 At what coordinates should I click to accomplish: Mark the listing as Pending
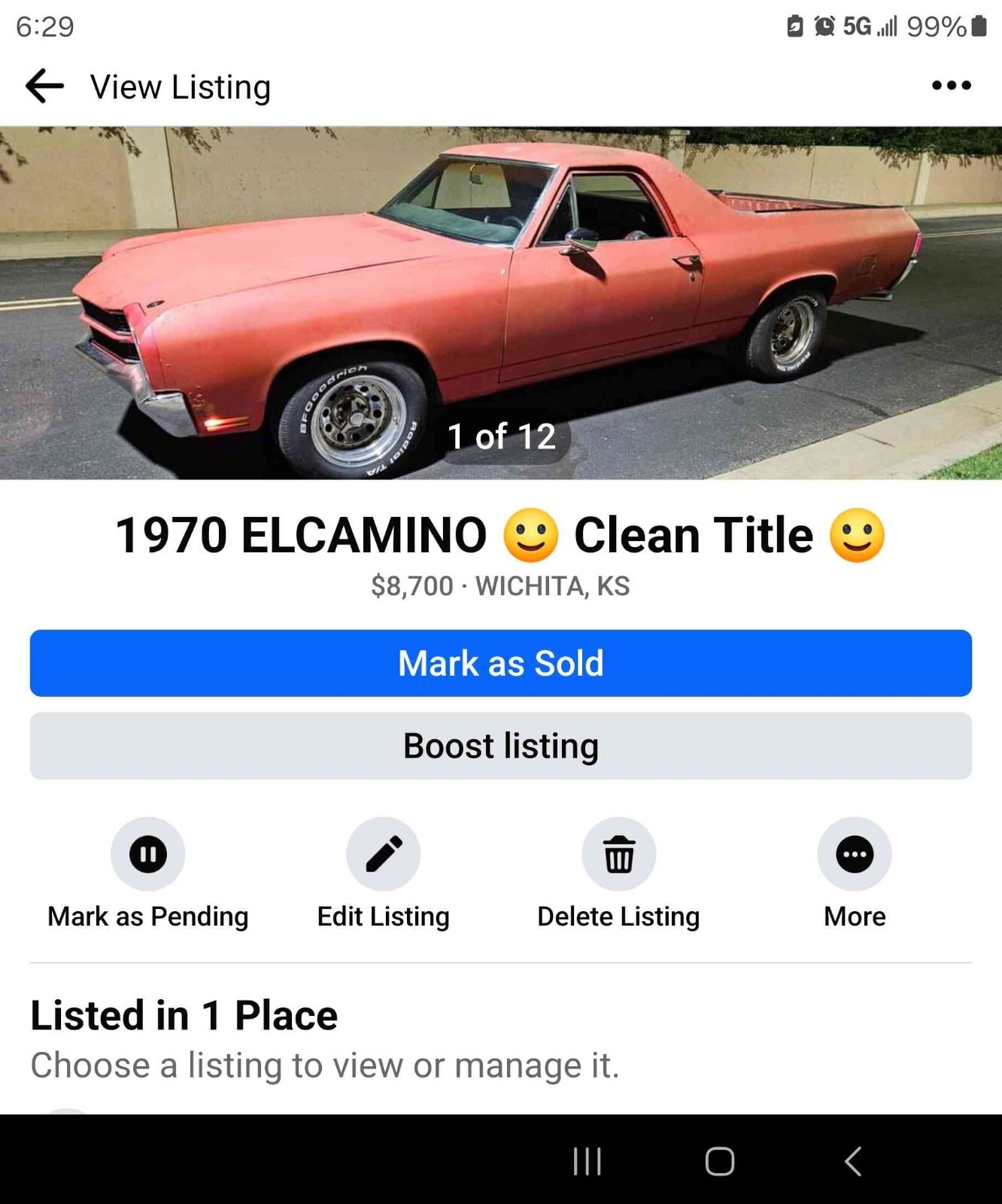coord(148,854)
